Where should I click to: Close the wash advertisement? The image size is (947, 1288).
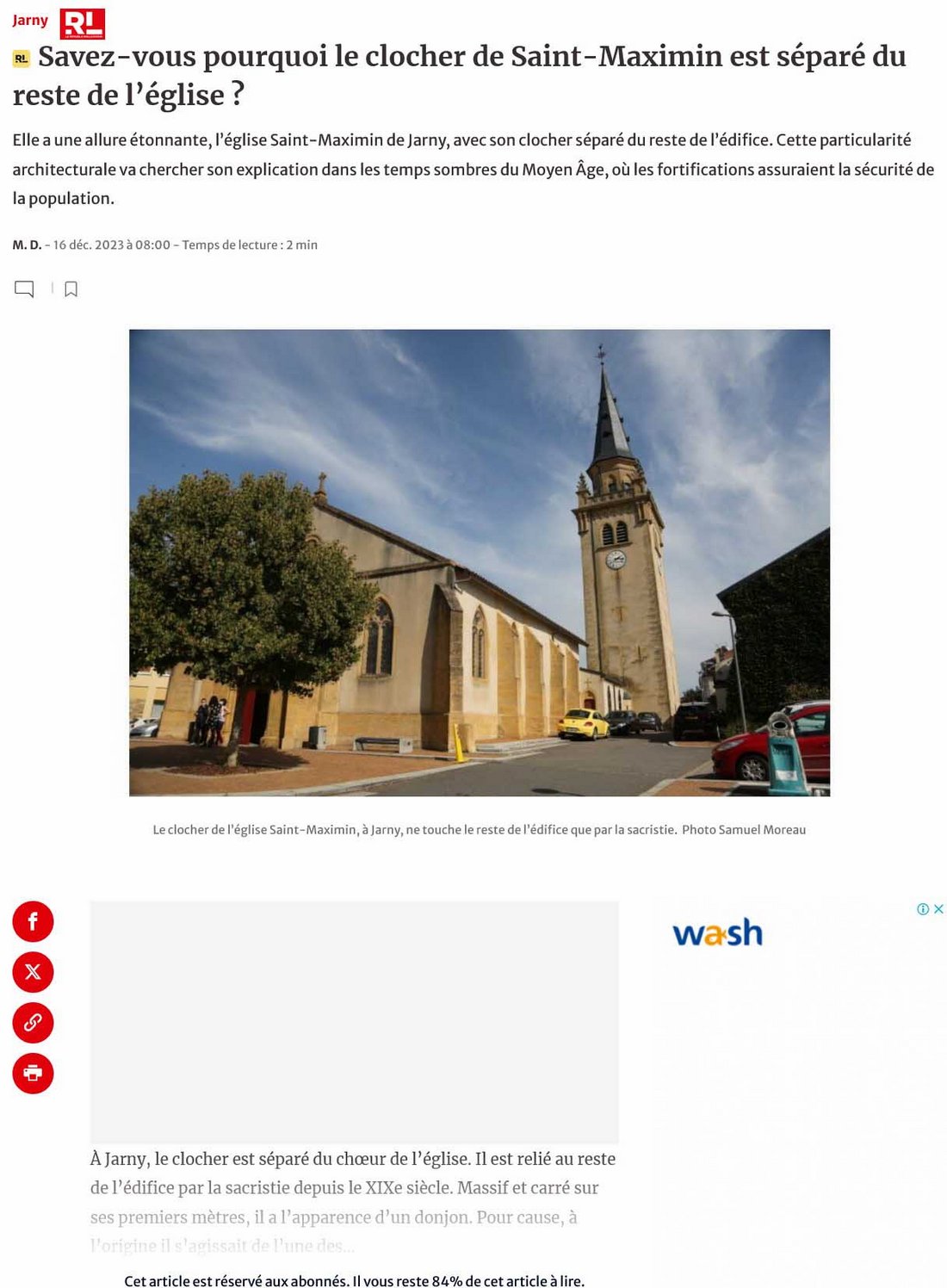(938, 909)
